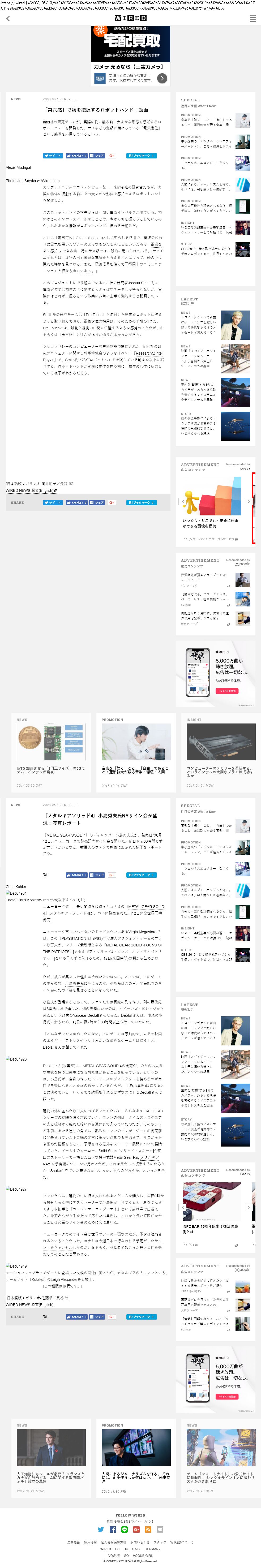Show next ad in LOGLY carousel
The image size is (261, 1568).
tap(248, 502)
